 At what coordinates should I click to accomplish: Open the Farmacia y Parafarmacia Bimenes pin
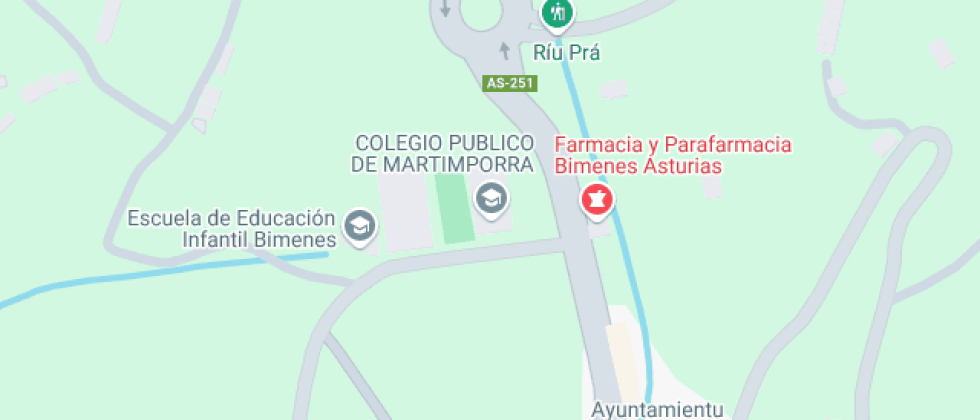point(597,199)
